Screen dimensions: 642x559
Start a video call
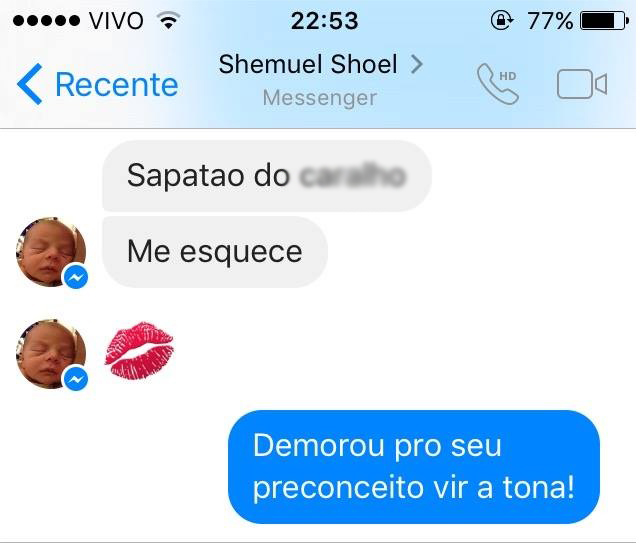[581, 85]
